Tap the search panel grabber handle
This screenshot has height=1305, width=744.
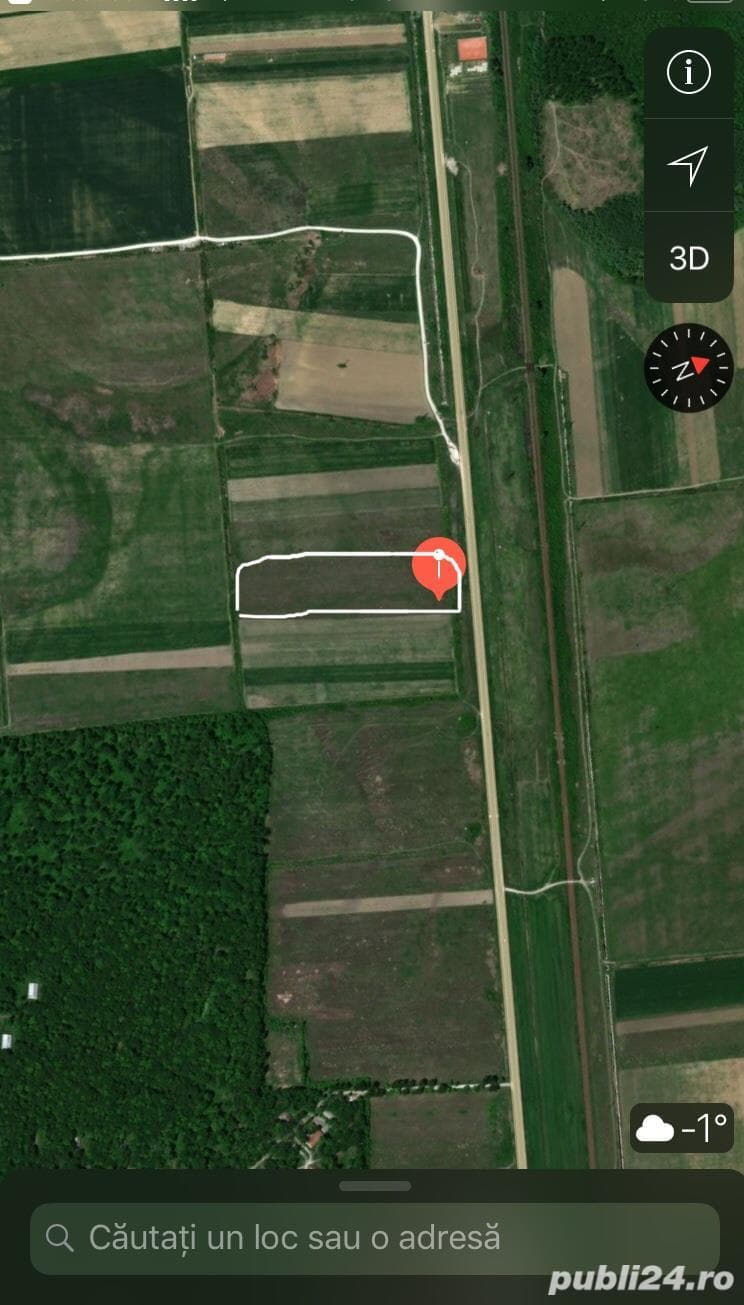click(x=375, y=1186)
